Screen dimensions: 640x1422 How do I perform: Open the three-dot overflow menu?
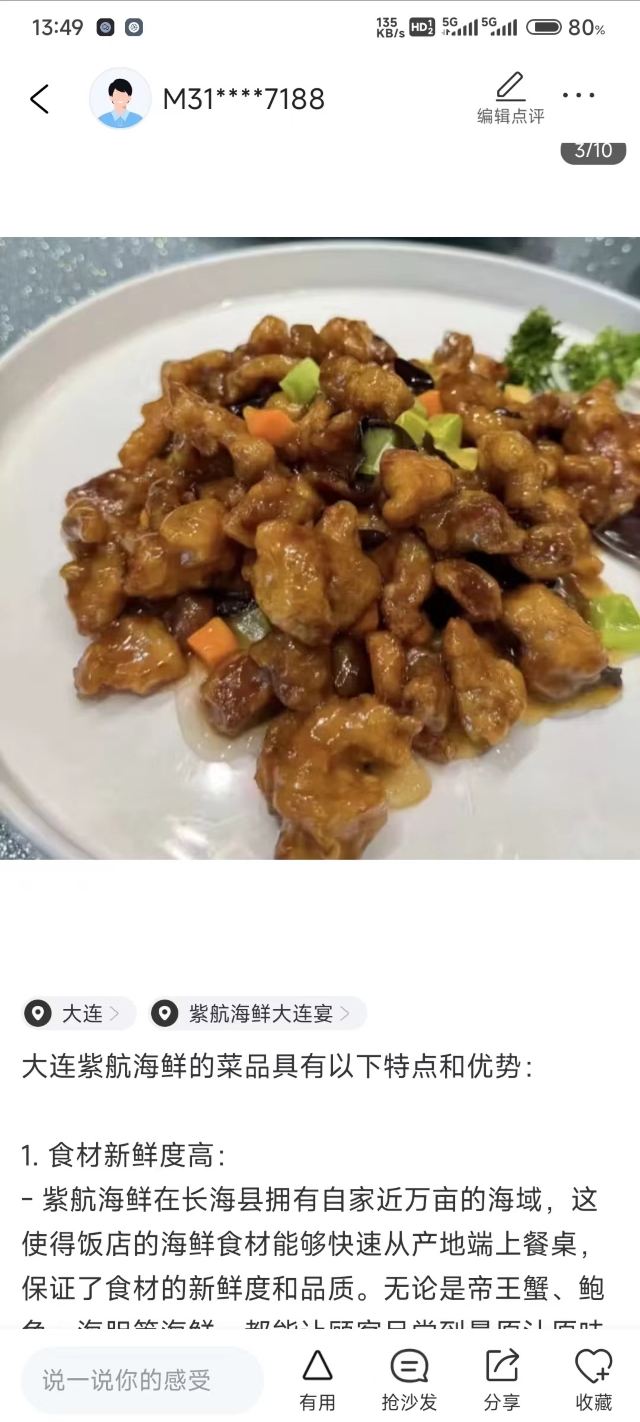click(578, 96)
